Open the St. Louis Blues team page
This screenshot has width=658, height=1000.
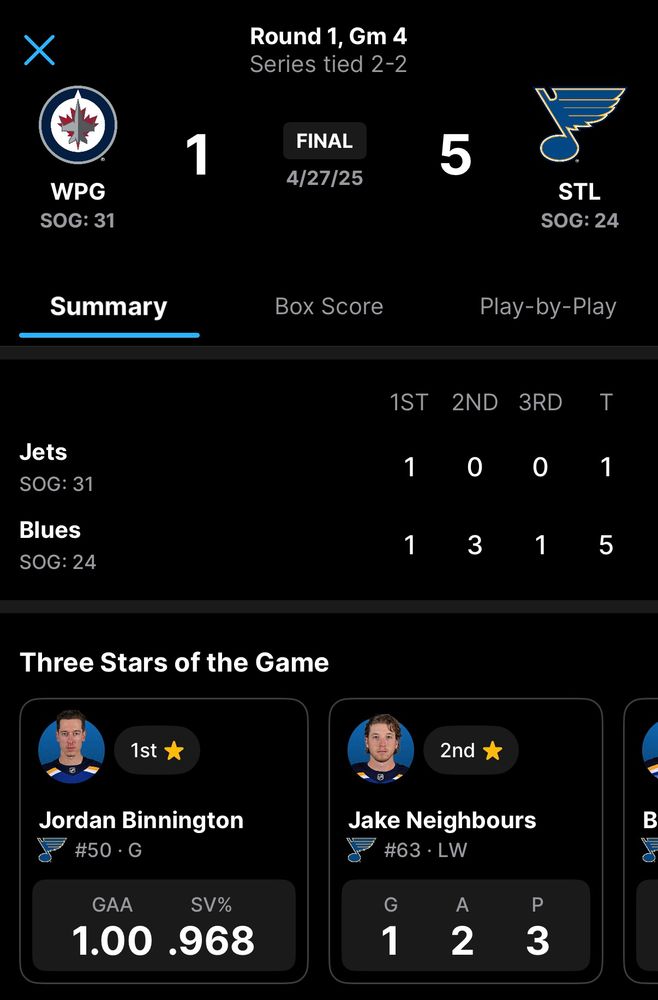tap(579, 127)
